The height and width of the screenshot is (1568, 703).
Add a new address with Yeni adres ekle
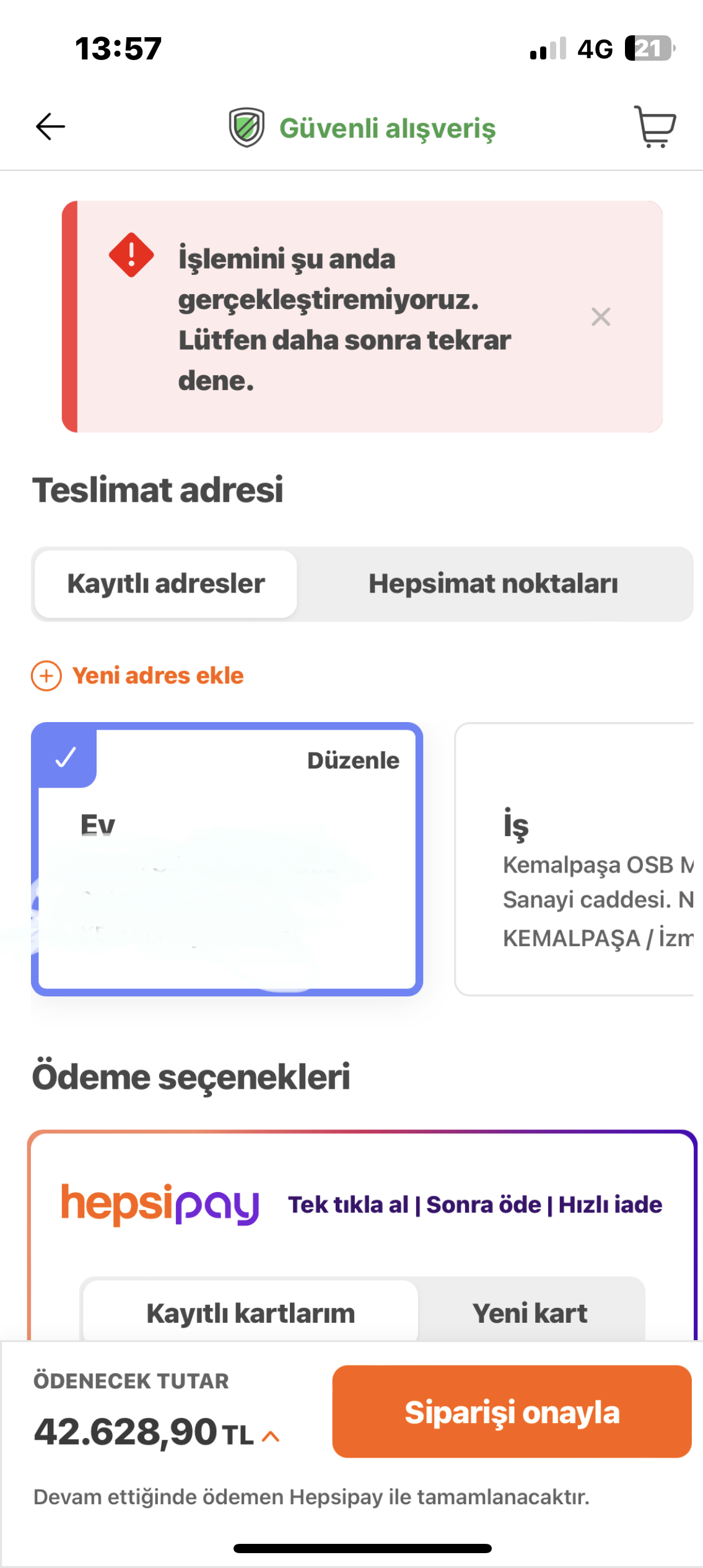coord(138,676)
